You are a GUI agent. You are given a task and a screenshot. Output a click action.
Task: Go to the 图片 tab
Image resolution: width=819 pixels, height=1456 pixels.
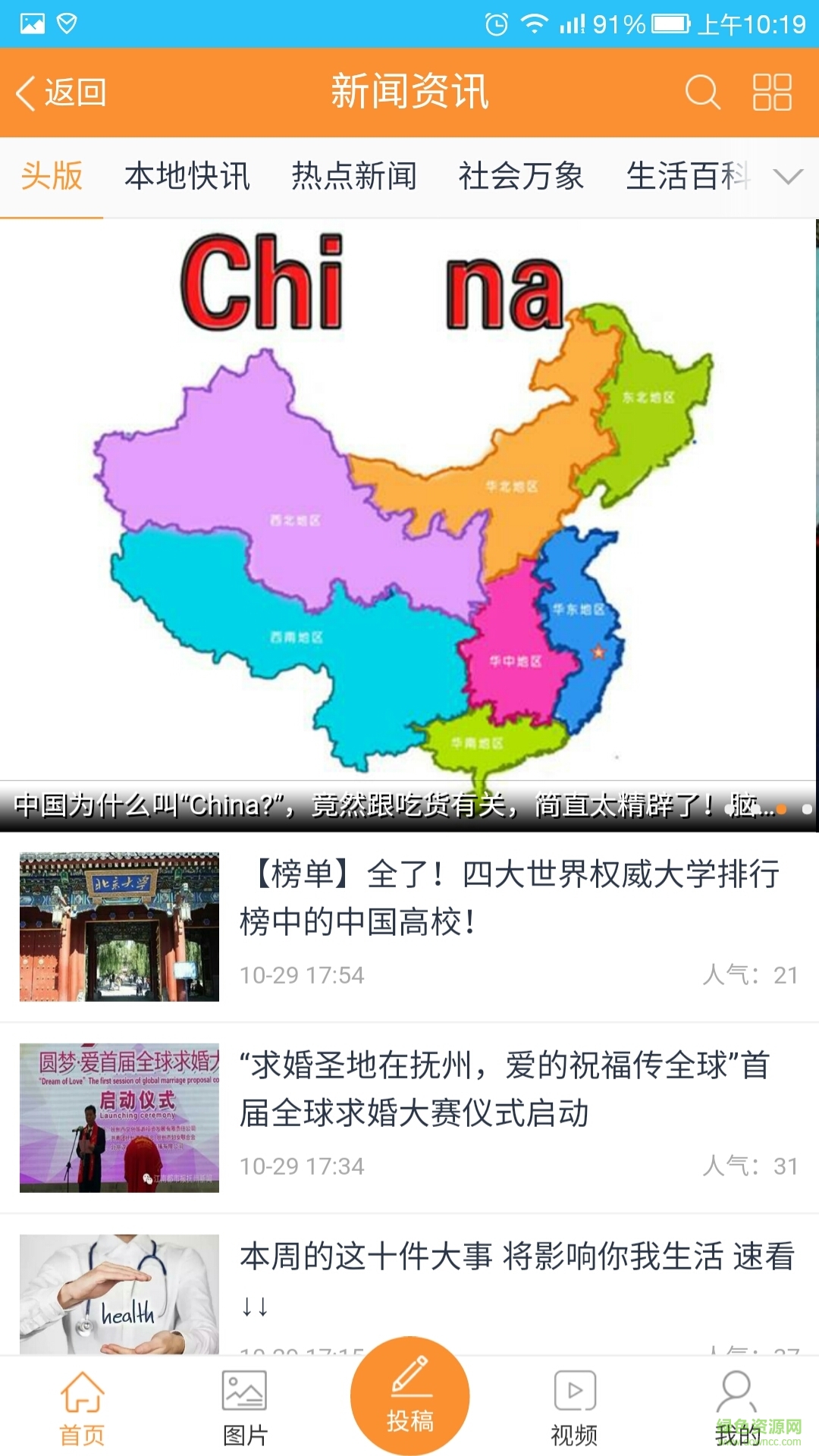coord(245,1407)
